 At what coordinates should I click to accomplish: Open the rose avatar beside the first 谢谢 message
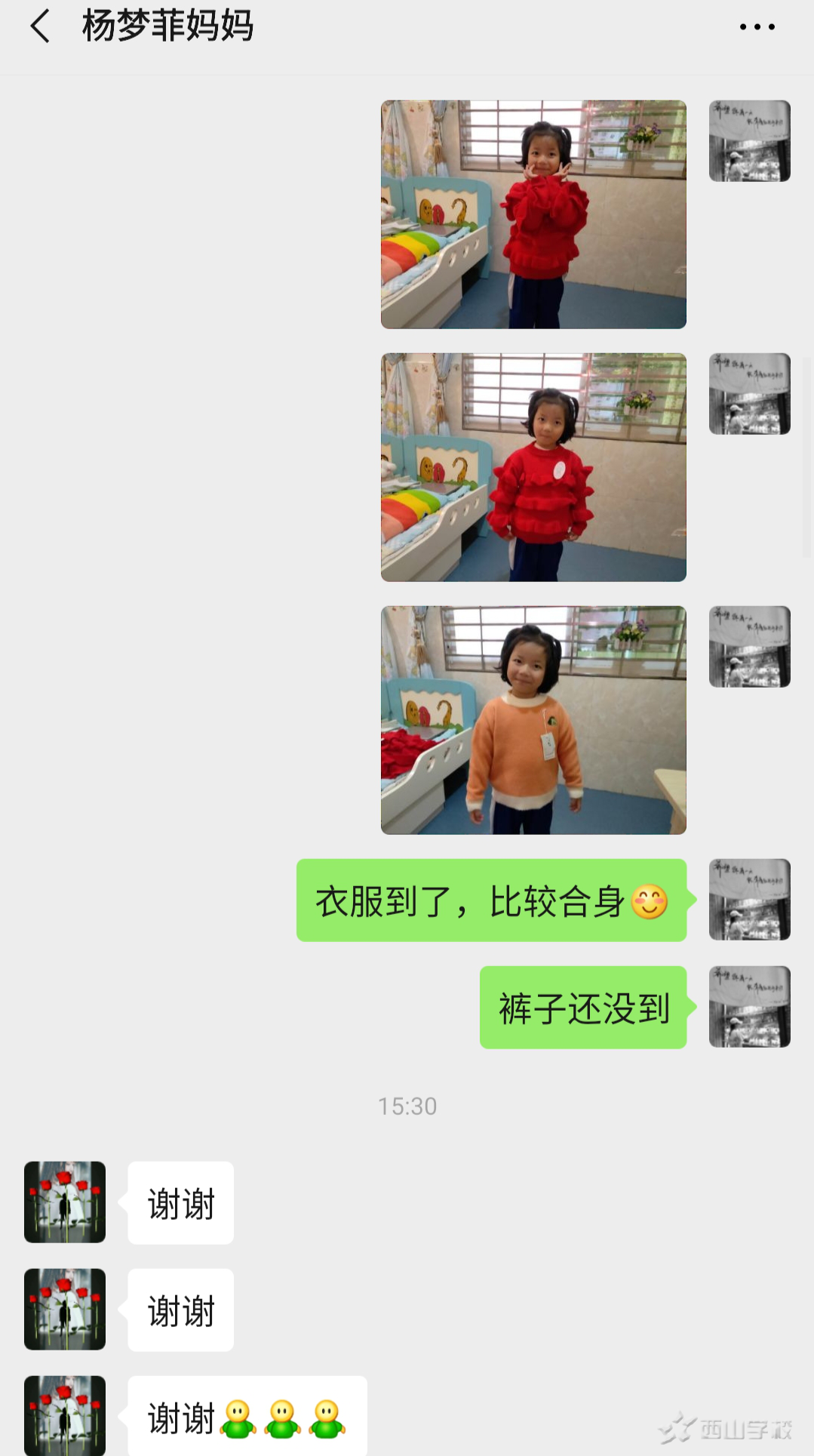65,1202
